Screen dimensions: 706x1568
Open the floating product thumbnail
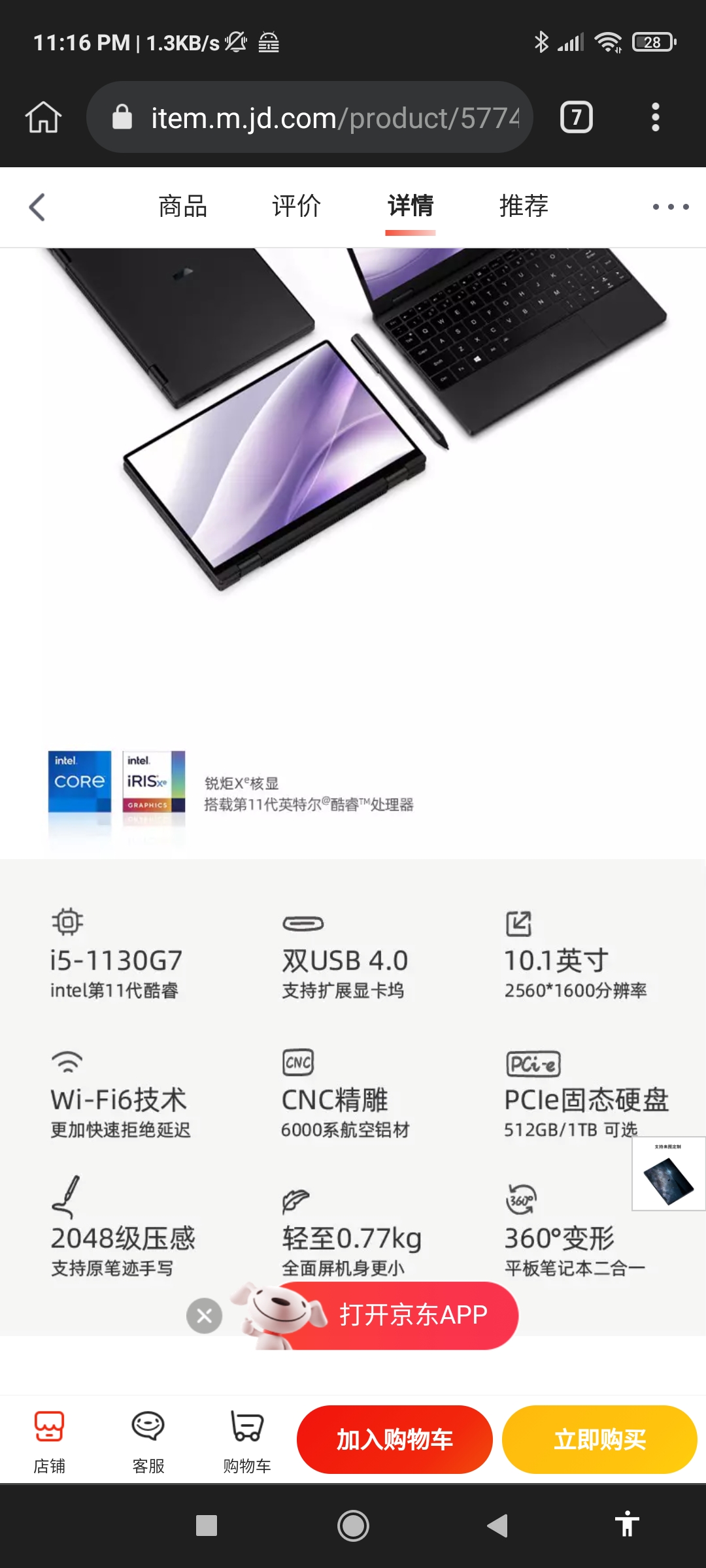(668, 1175)
